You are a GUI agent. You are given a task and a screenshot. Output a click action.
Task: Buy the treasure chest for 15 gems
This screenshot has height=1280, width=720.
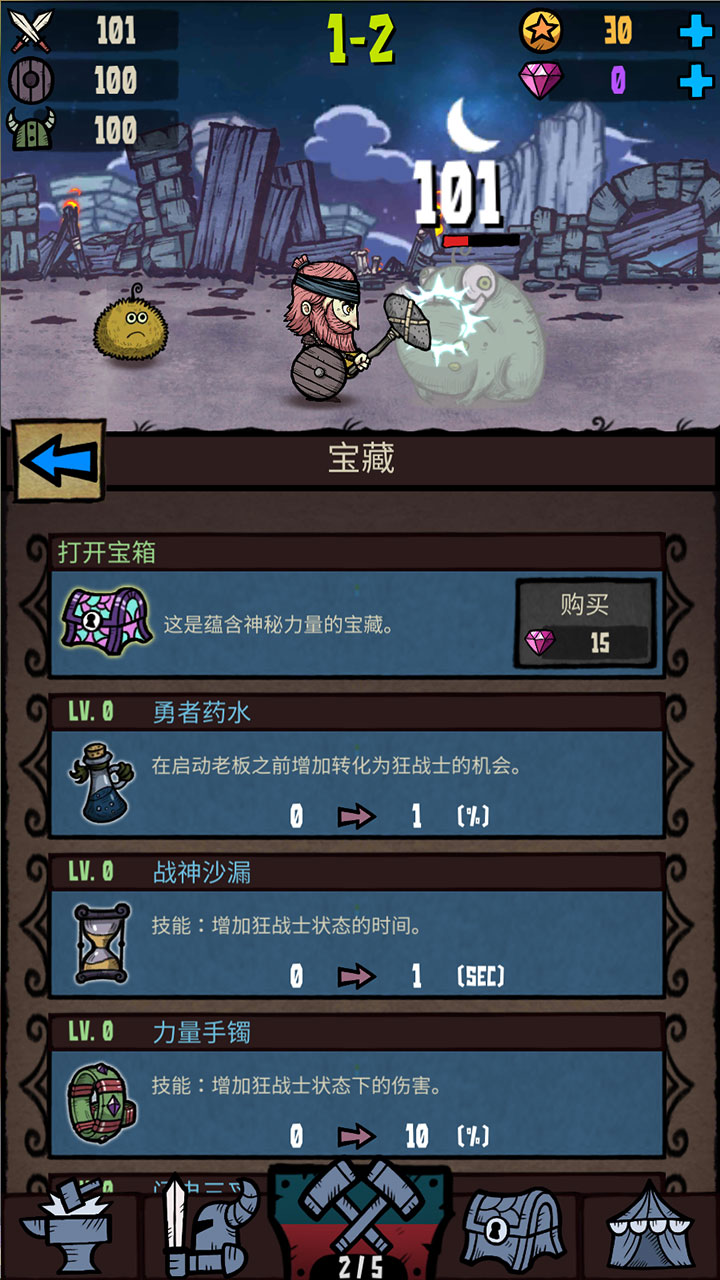(x=585, y=623)
